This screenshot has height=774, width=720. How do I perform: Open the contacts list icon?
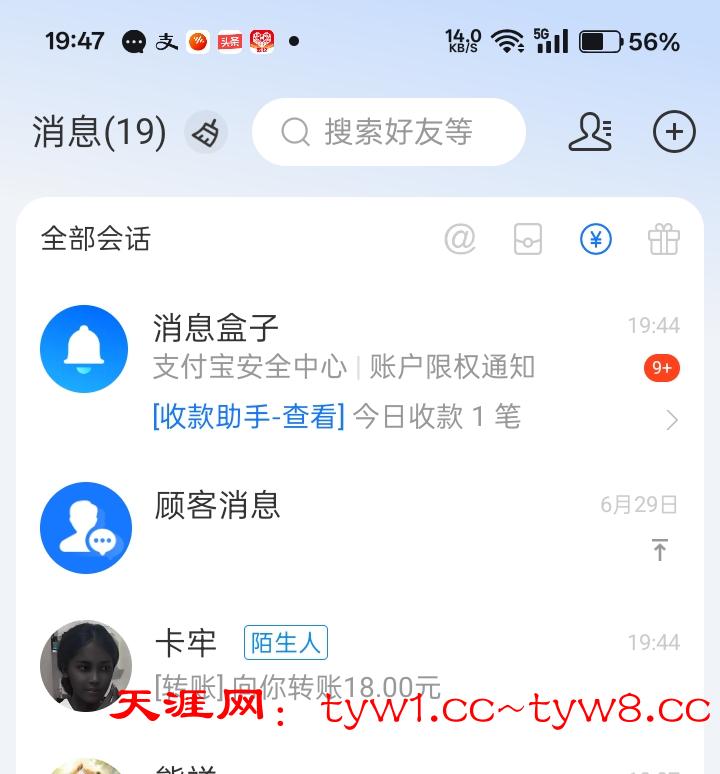590,132
